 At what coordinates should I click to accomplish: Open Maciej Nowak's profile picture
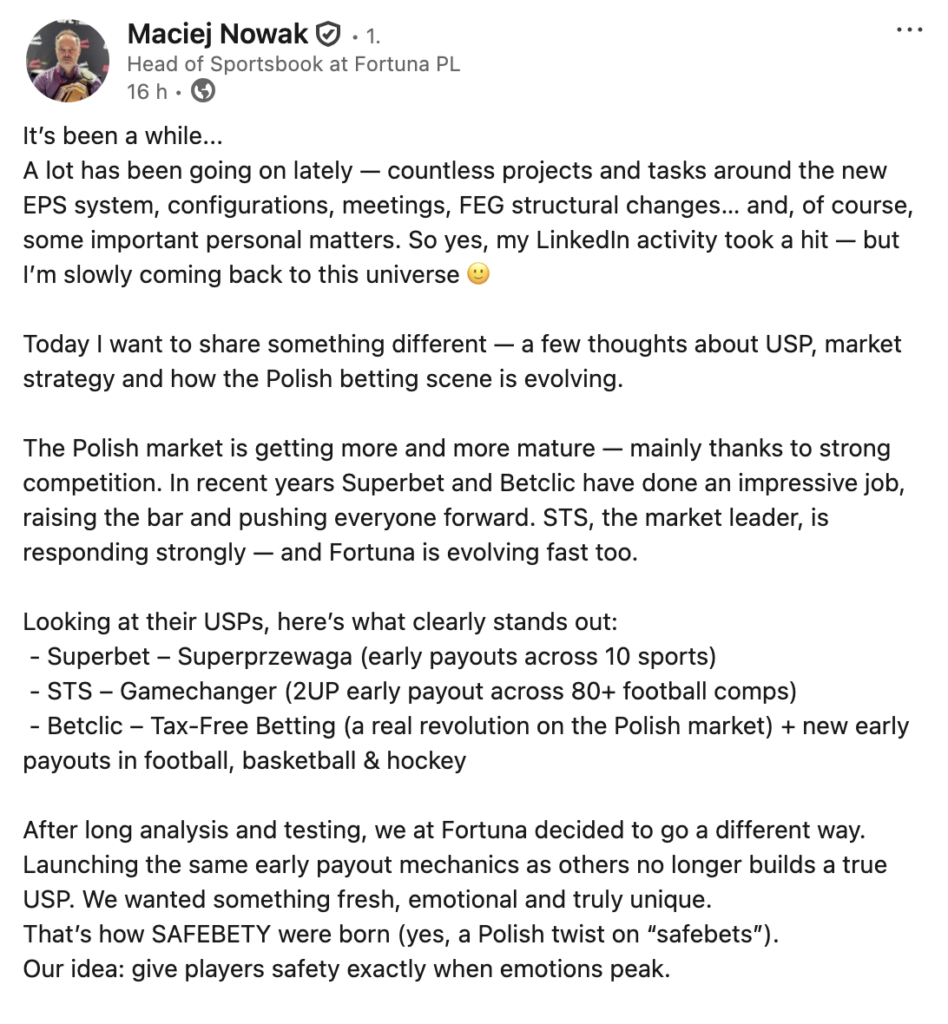(x=68, y=61)
